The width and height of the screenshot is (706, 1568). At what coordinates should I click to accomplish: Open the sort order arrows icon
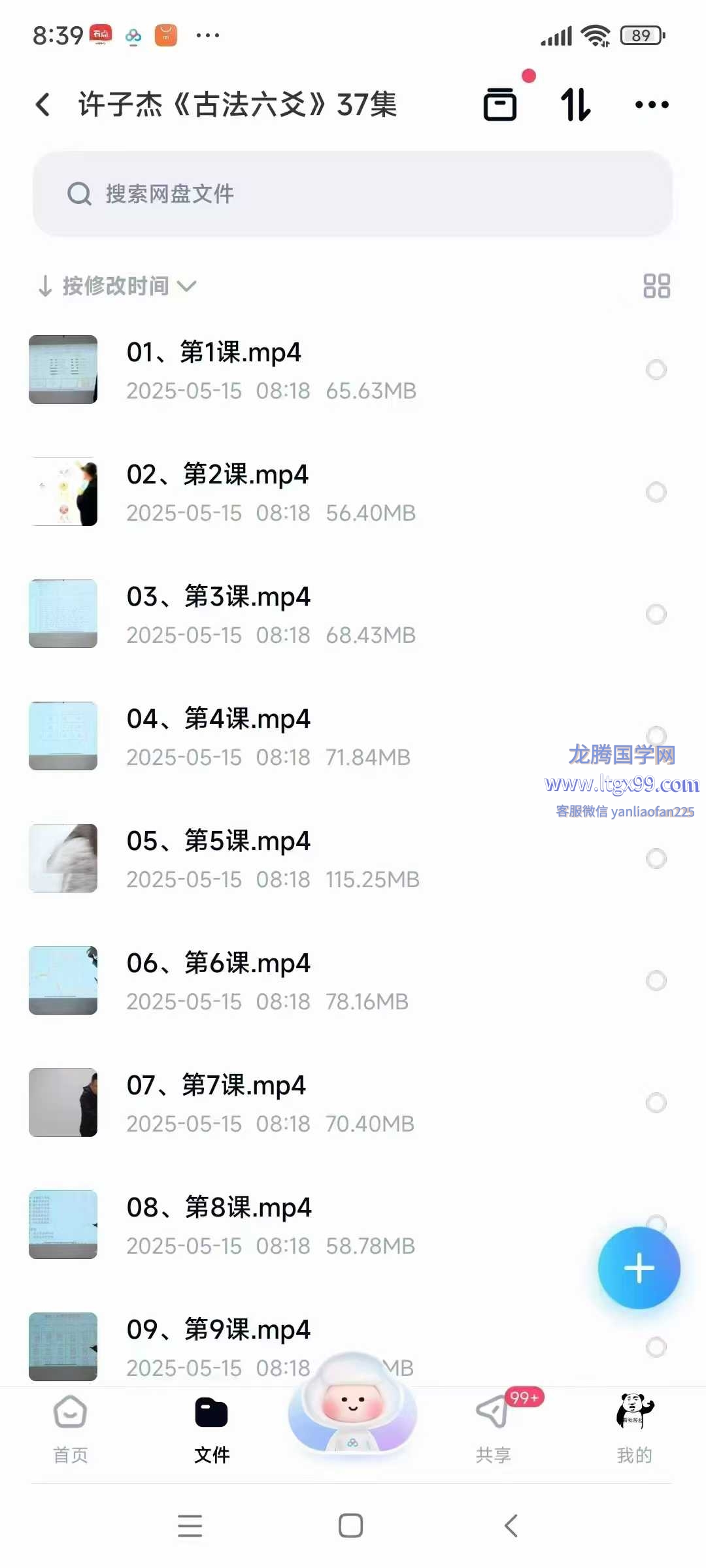tap(576, 105)
